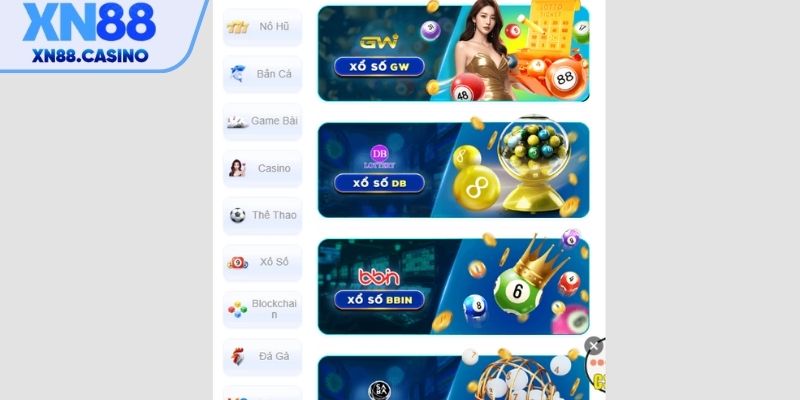Go to Đá Gà category

coord(262,356)
